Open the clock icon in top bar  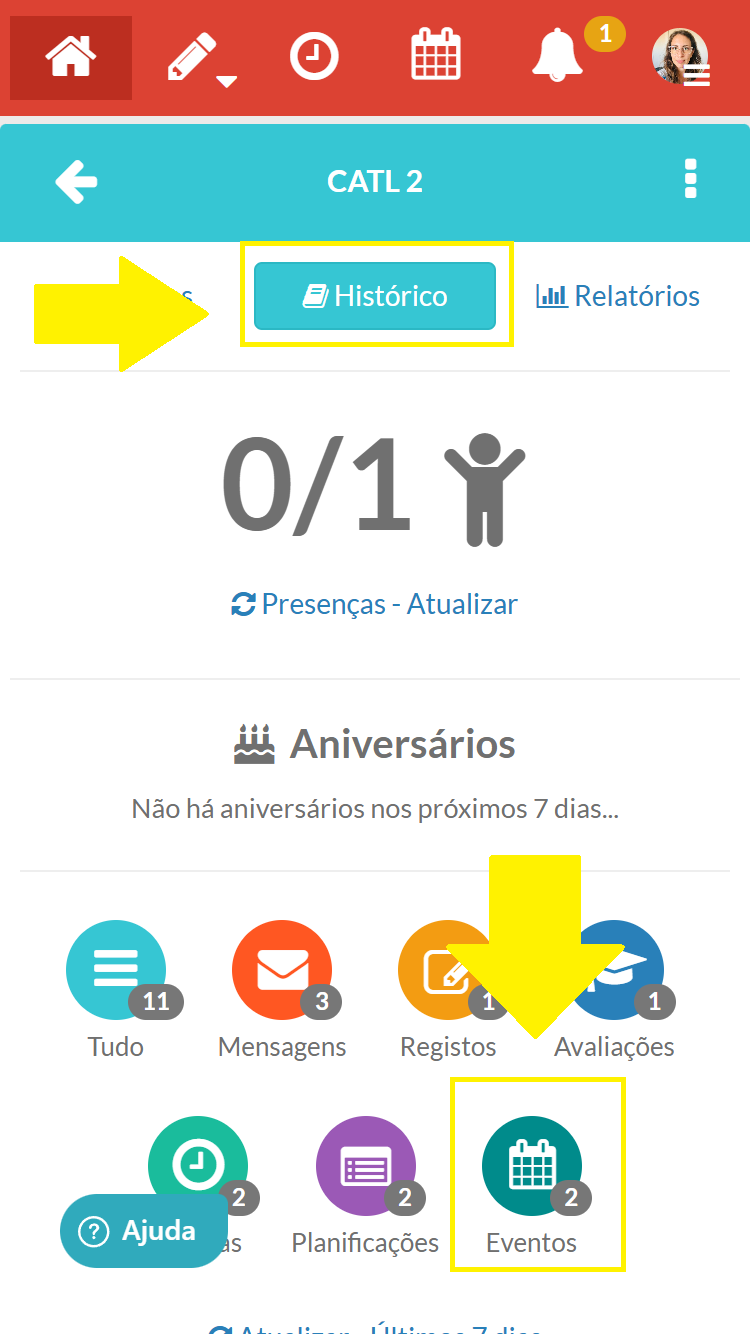tap(314, 56)
